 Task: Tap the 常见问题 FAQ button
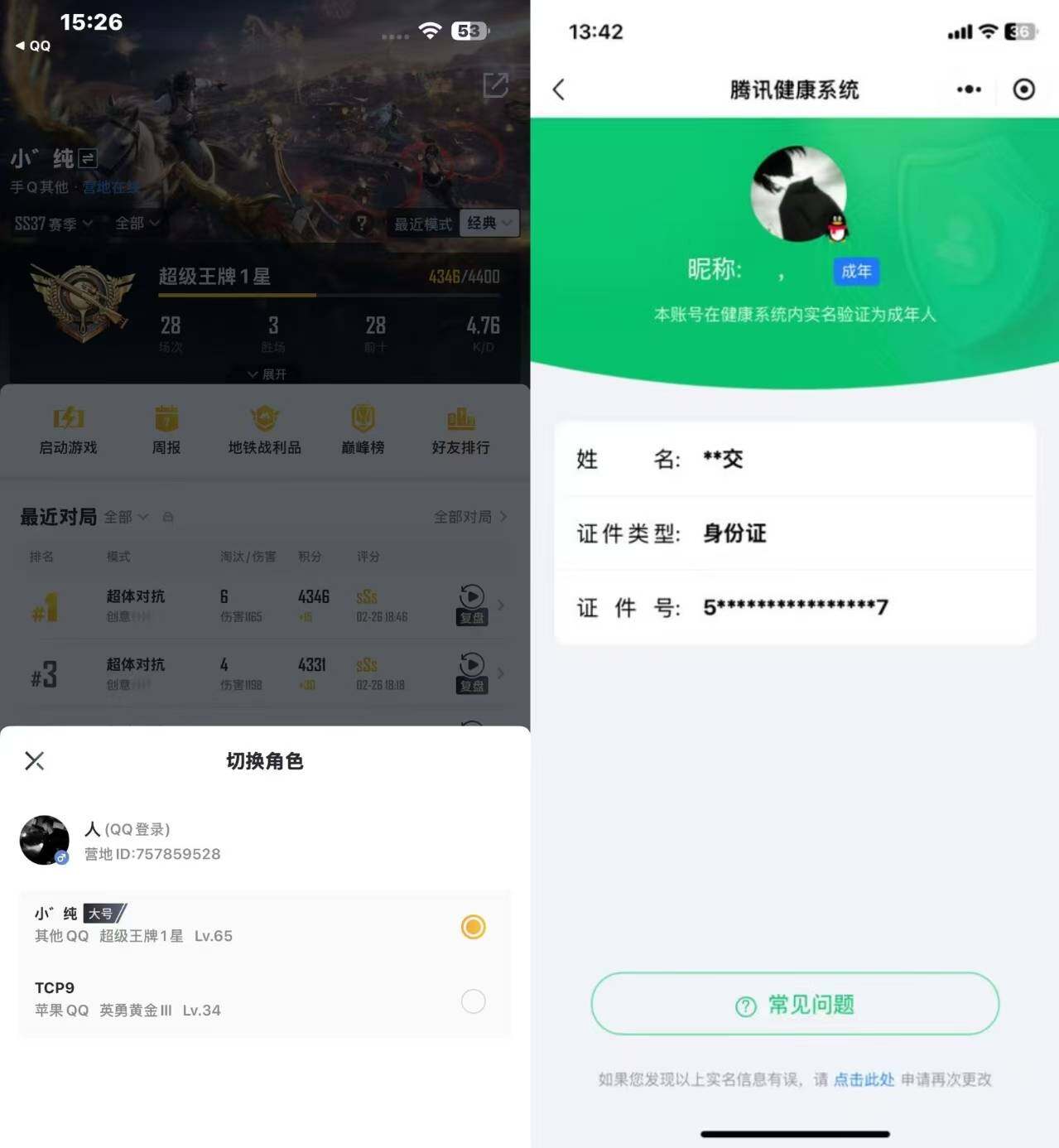pyautogui.click(x=793, y=1004)
